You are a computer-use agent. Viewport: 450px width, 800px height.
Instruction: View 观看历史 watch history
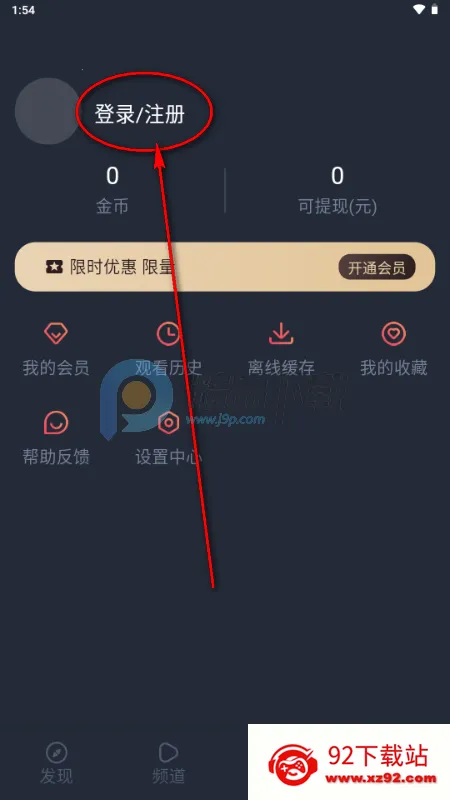click(168, 349)
